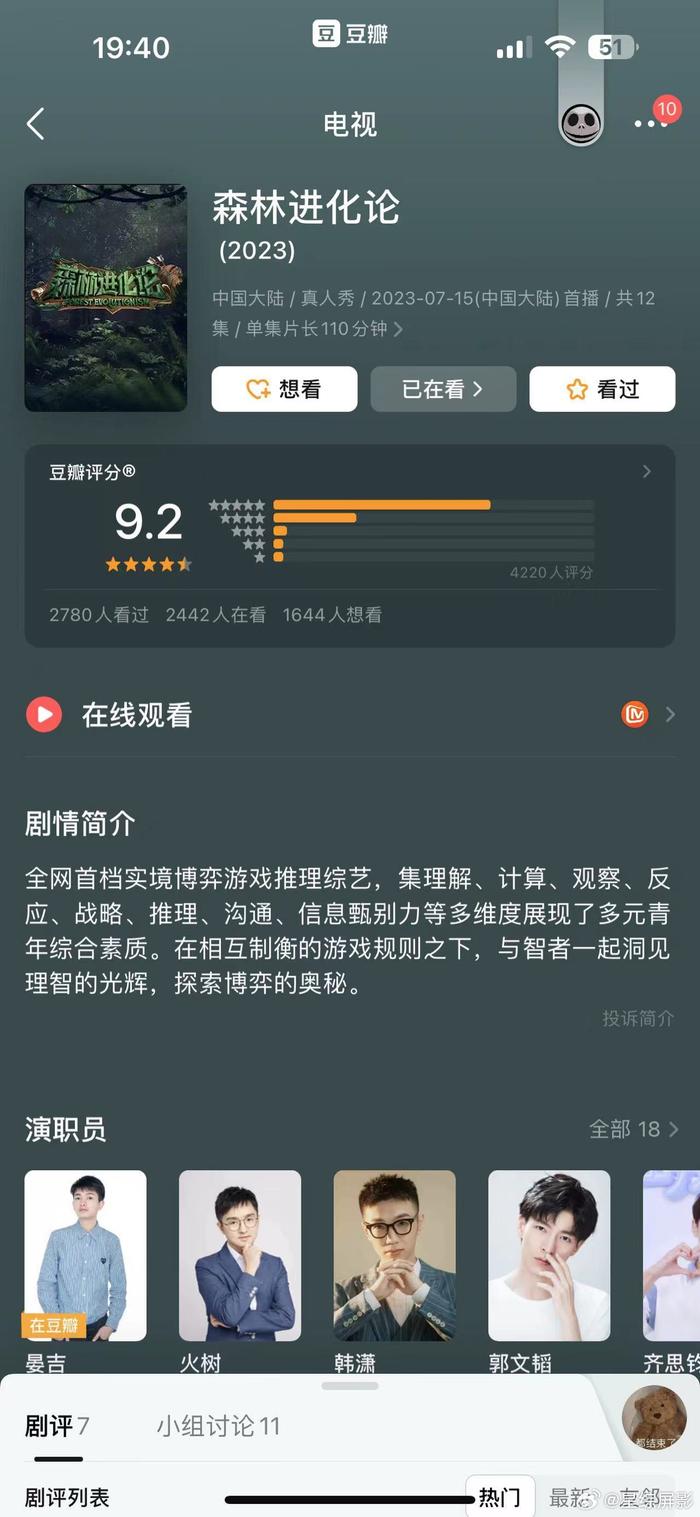Viewport: 700px width, 1517px height.
Task: Open the overflow menu with three dots
Action: (x=651, y=124)
